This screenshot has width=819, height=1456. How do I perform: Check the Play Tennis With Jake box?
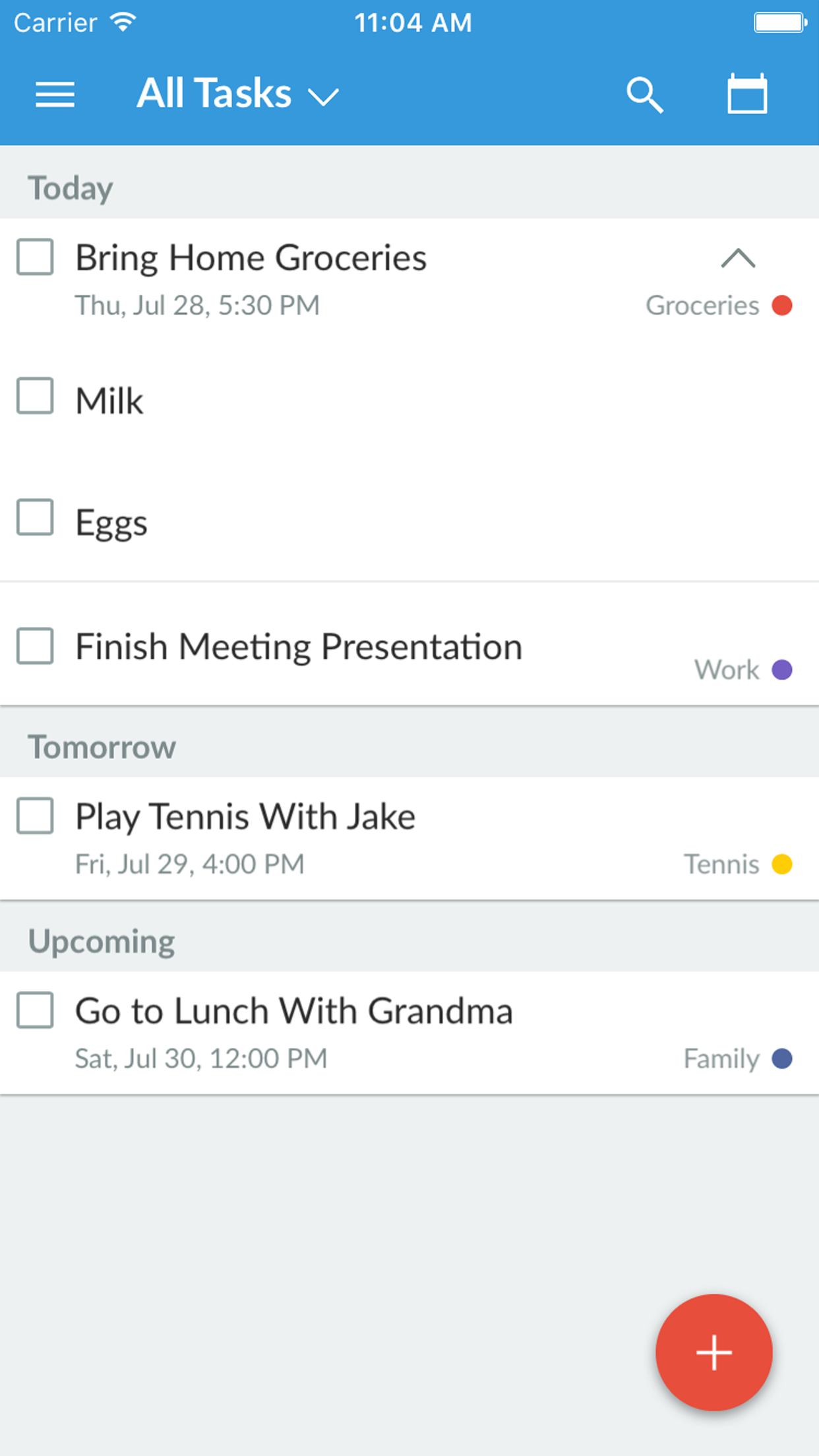tap(35, 816)
